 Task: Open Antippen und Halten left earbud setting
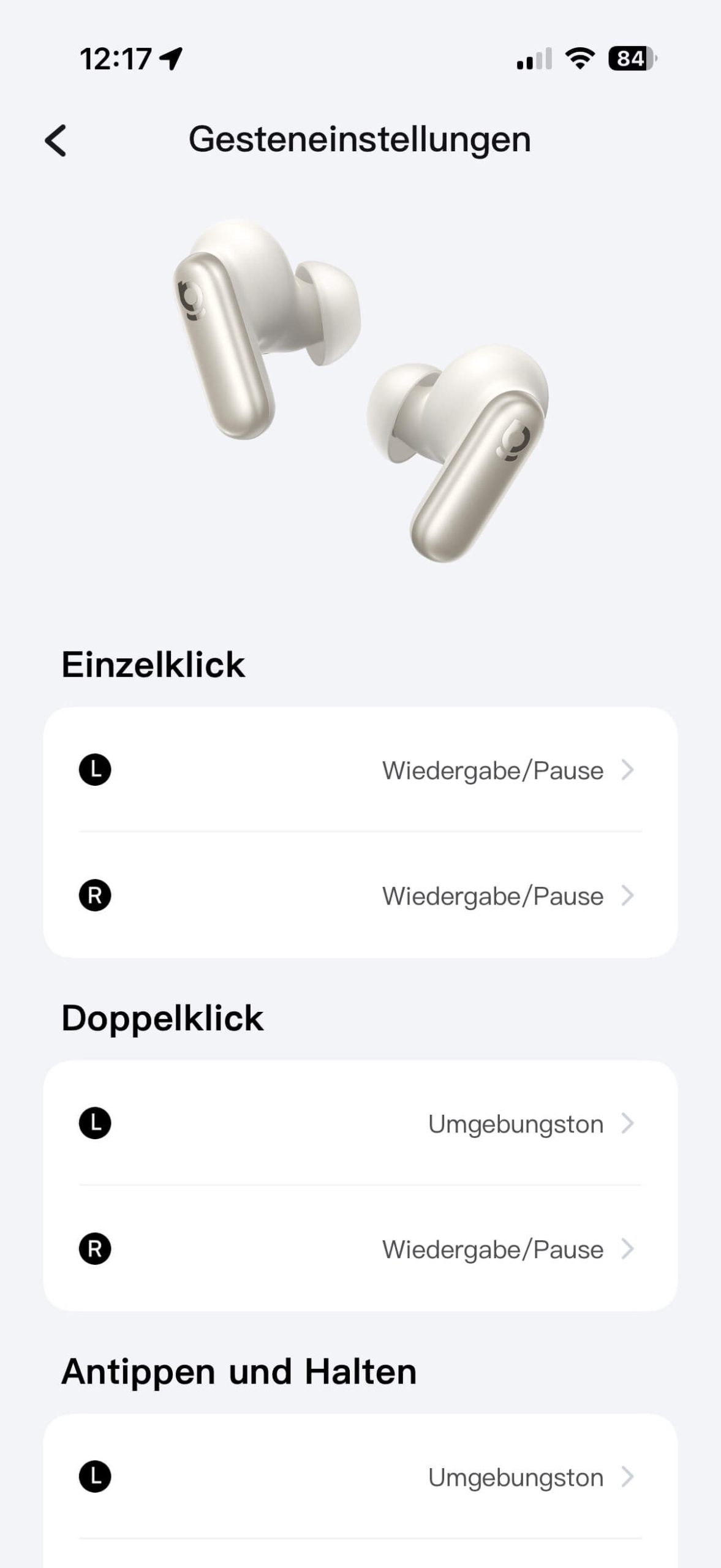click(360, 1477)
